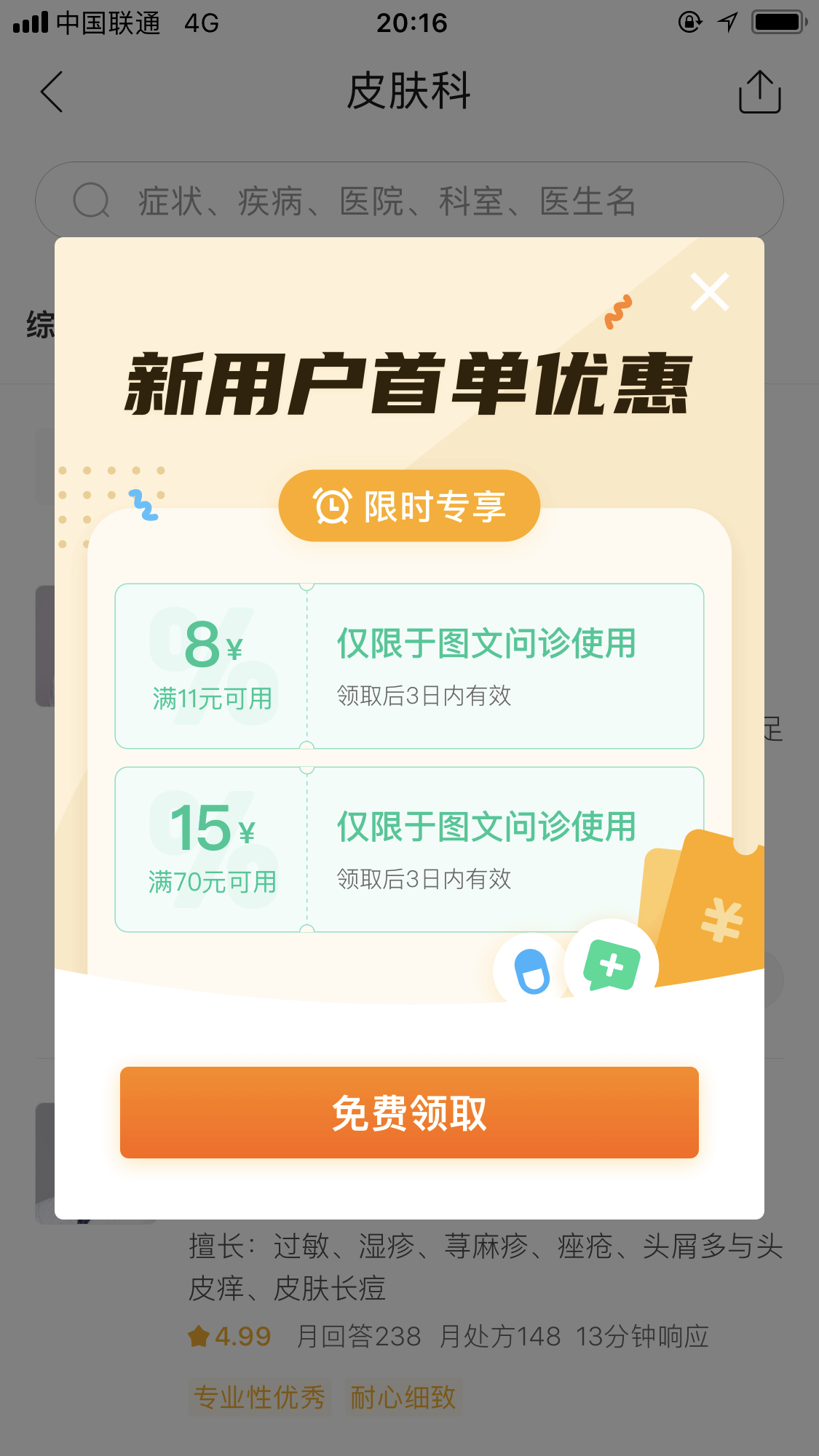Close the new user coupon popup
The width and height of the screenshot is (819, 1456).
pyautogui.click(x=709, y=293)
